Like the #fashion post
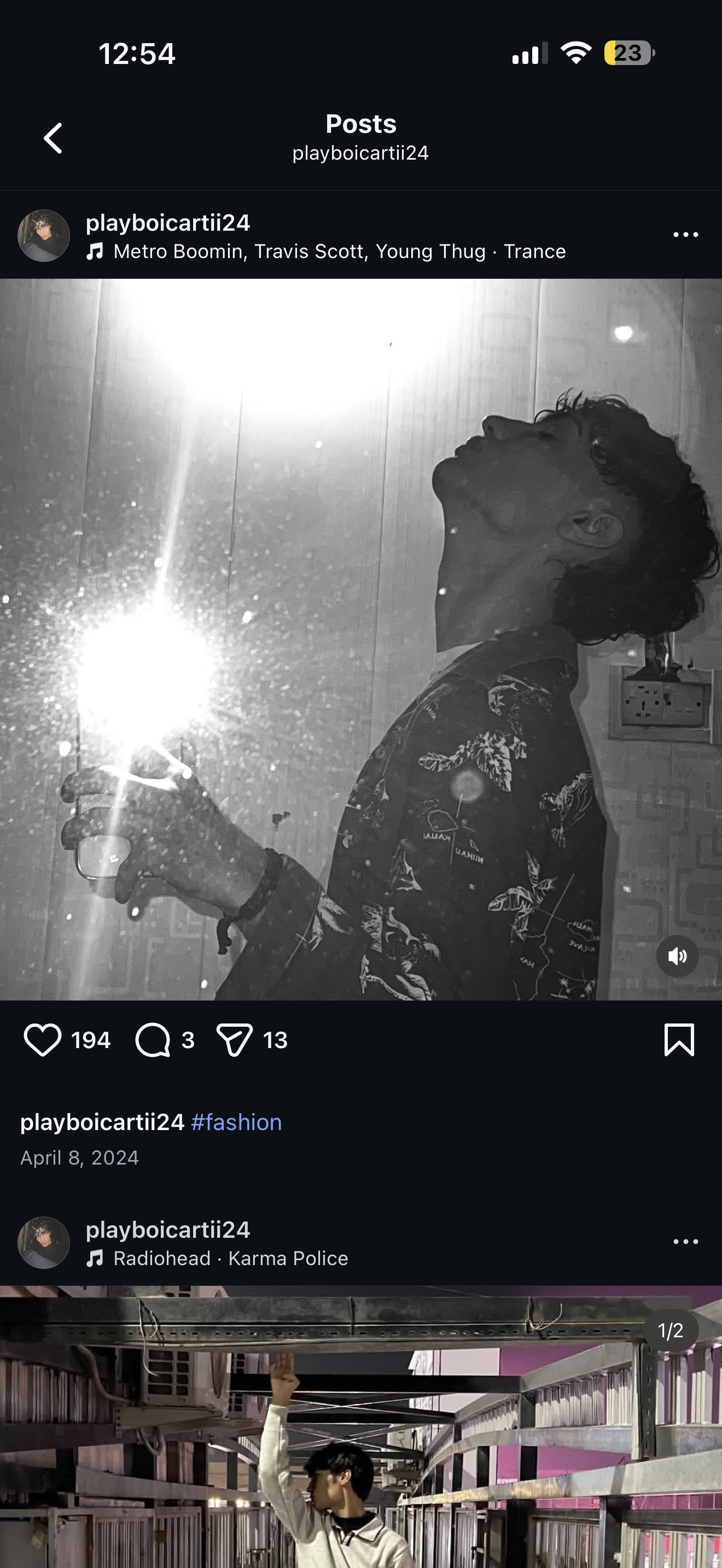 (x=42, y=1040)
